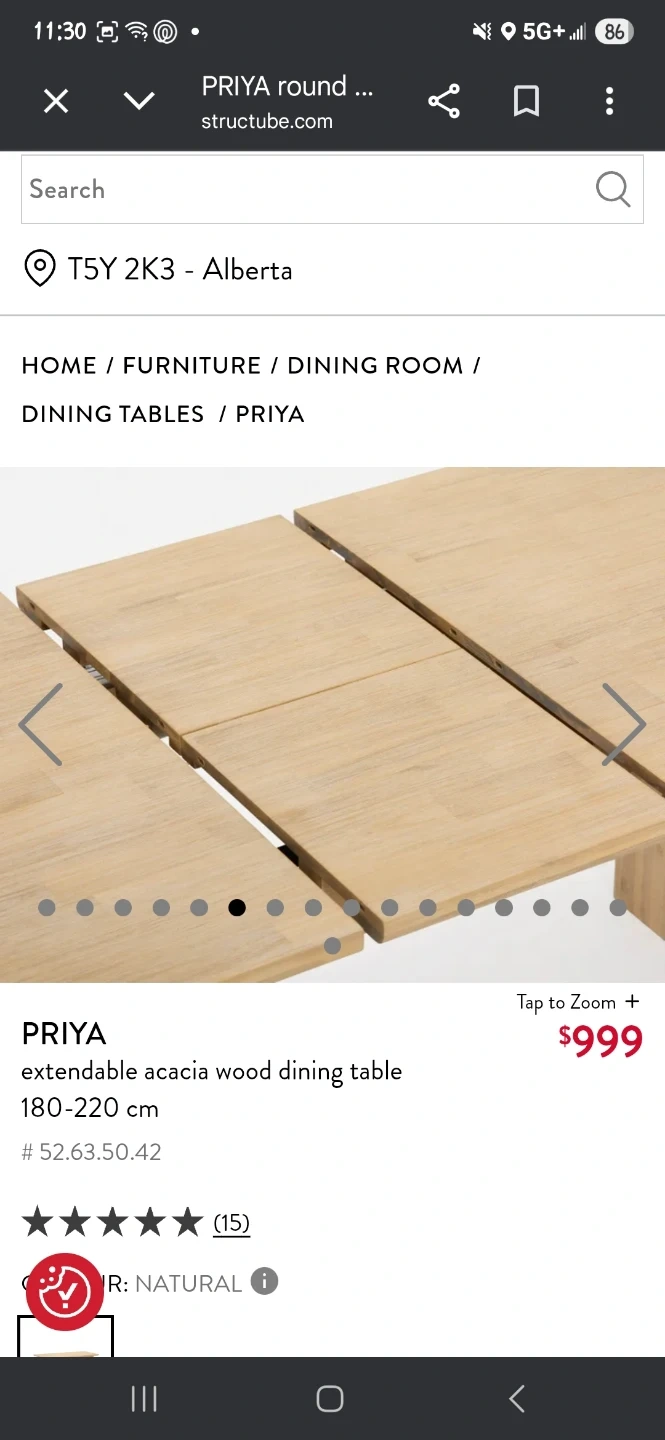665x1440 pixels.
Task: Open the red cookie preferences button
Action: [64, 1292]
